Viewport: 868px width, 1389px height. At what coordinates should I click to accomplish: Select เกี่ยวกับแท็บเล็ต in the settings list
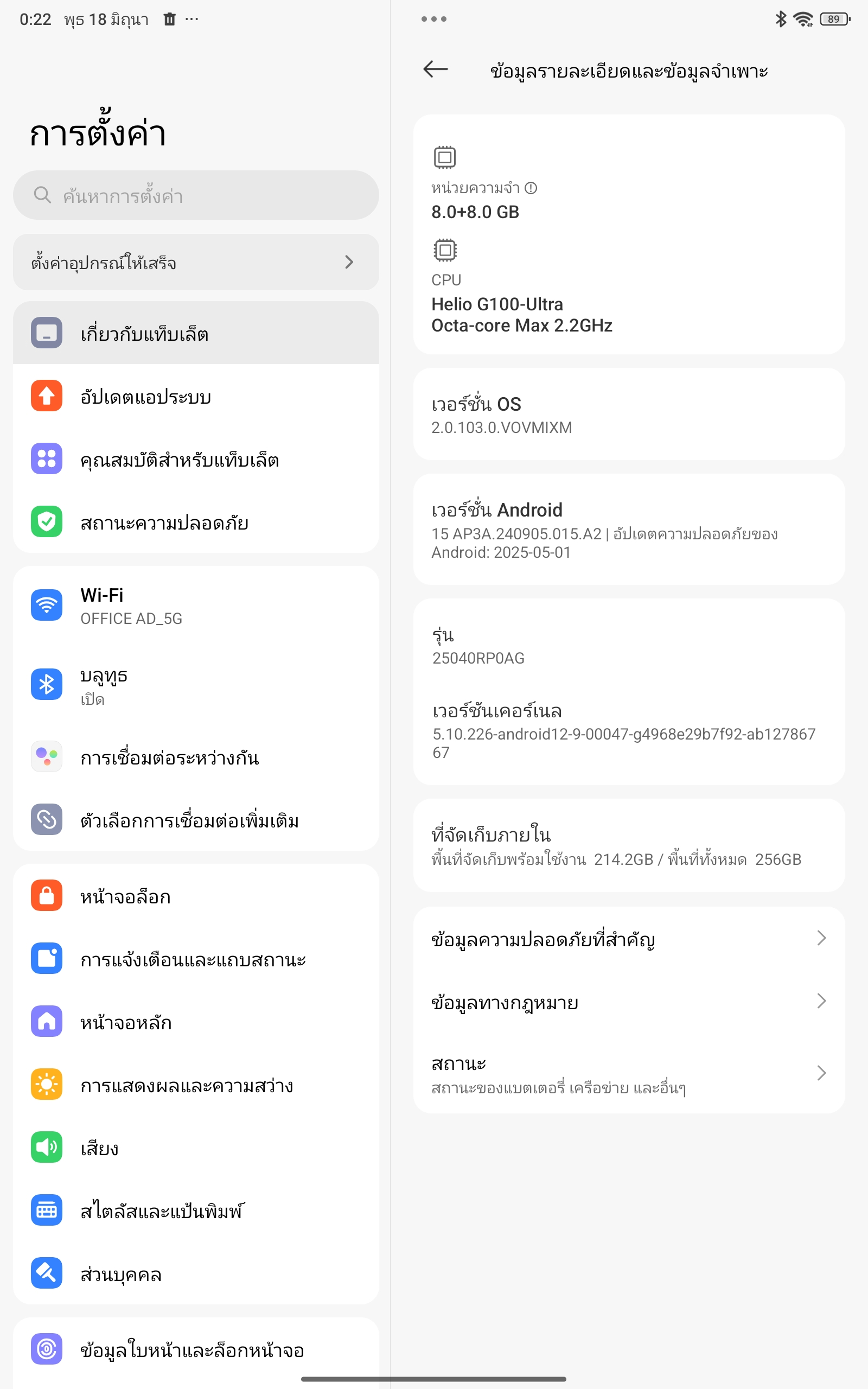point(196,333)
